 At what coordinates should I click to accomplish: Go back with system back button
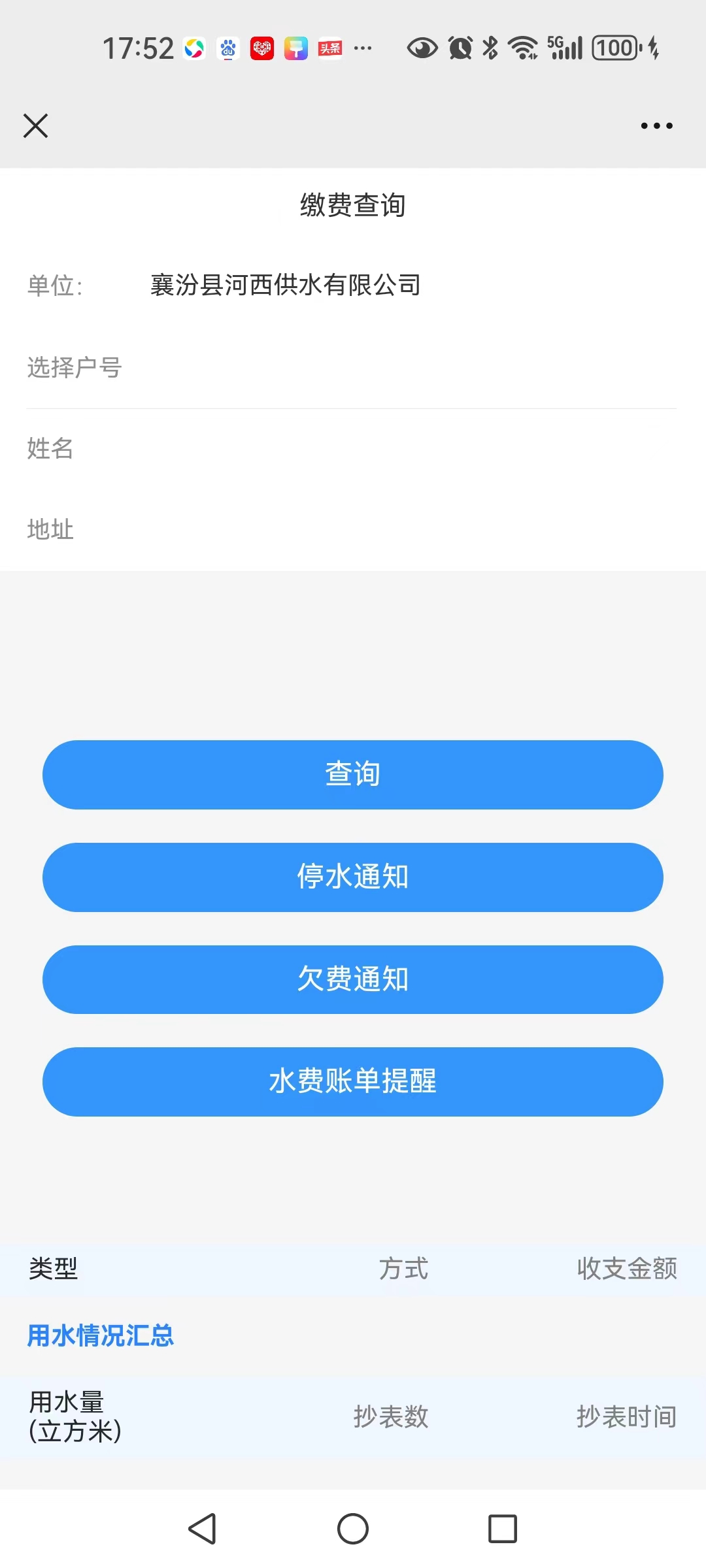pyautogui.click(x=203, y=1529)
